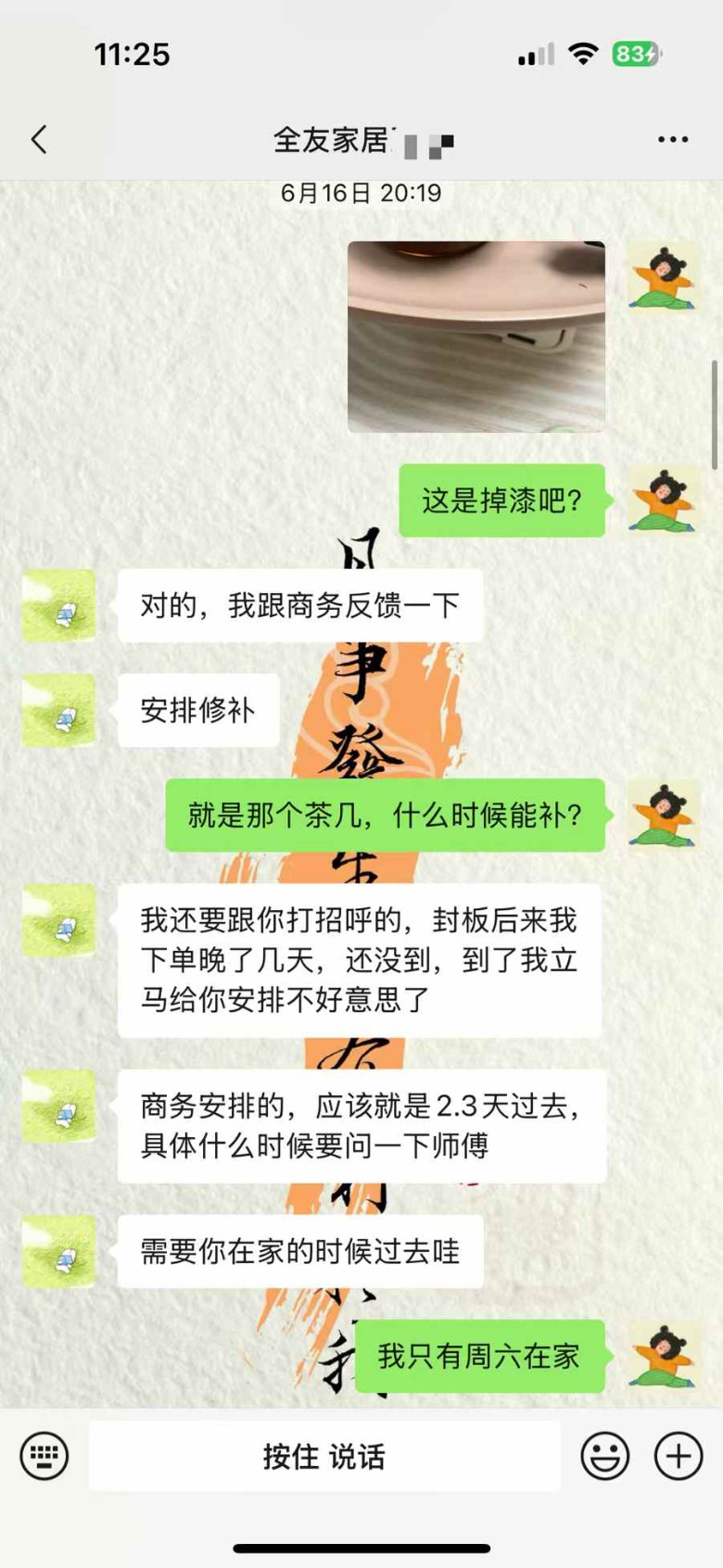Switch to keyboard text input
Image resolution: width=723 pixels, height=1568 pixels.
44,1456
